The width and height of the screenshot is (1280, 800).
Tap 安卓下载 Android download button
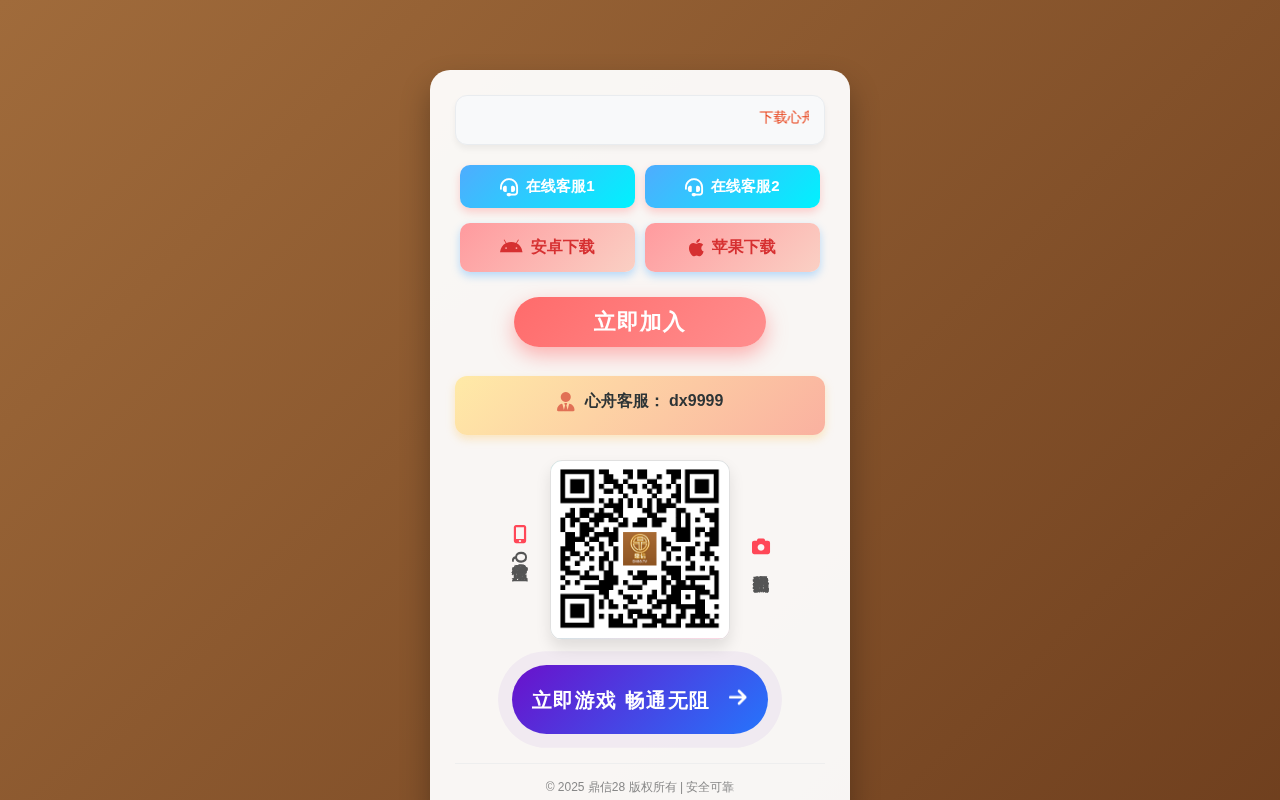coord(547,247)
